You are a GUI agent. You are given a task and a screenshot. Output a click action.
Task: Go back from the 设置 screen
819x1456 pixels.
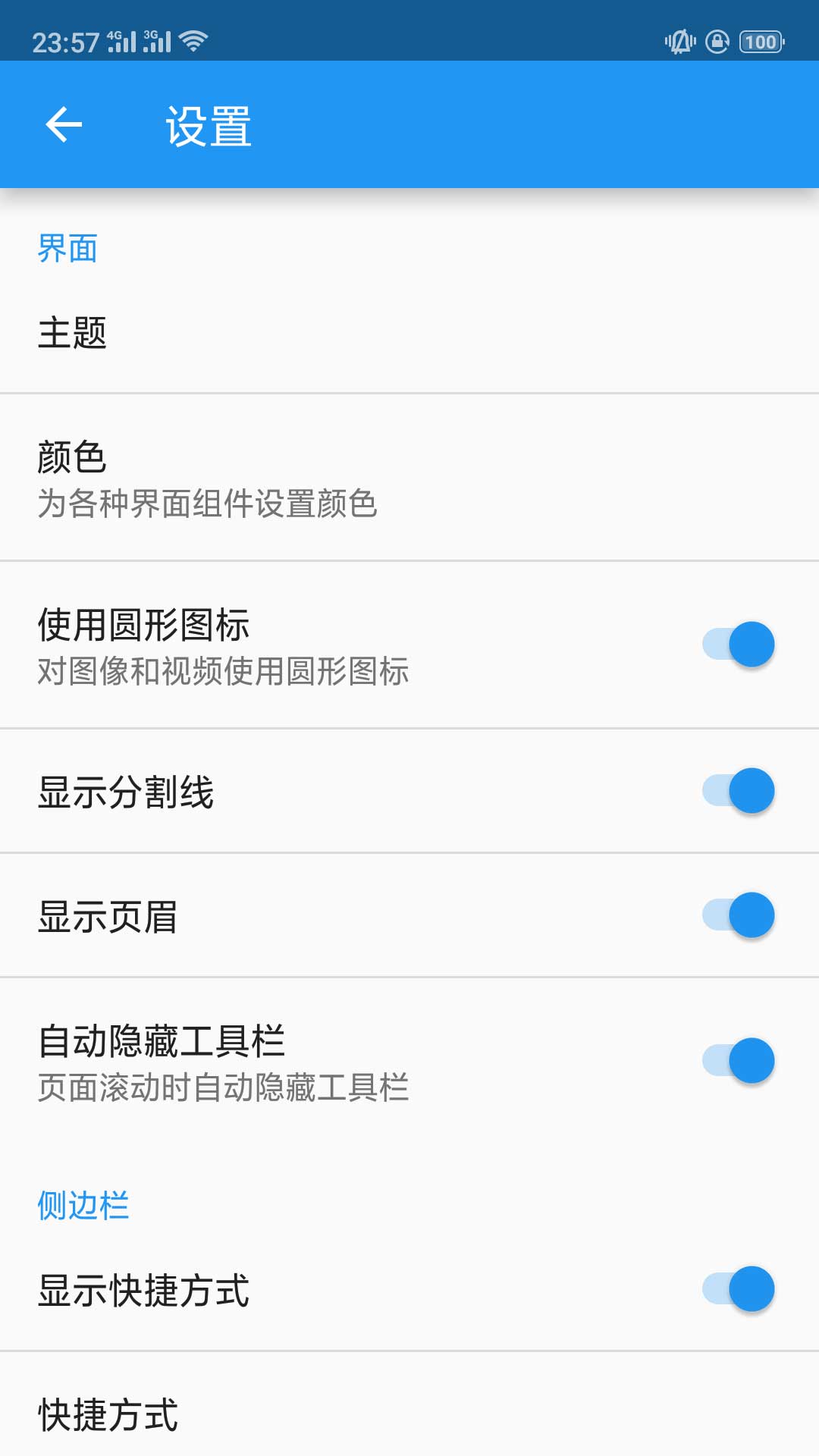point(64,125)
